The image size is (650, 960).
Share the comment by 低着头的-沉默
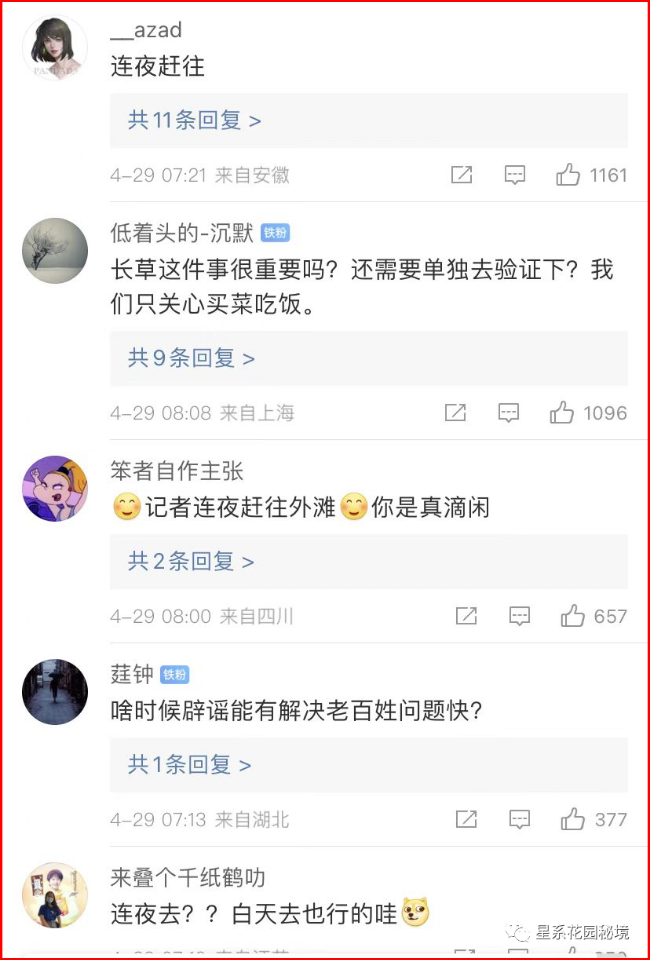455,413
